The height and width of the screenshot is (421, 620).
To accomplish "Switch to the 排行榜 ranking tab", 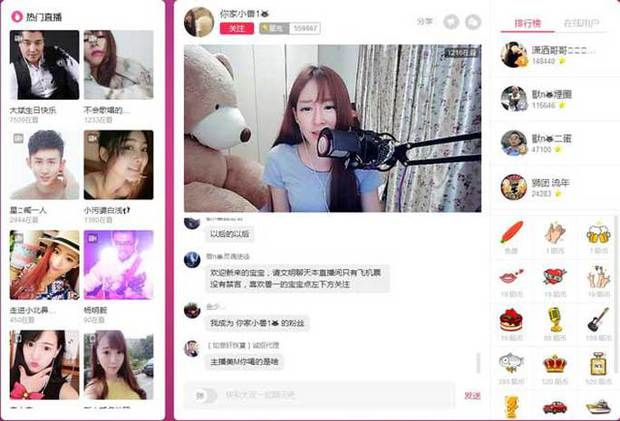I will [x=527, y=22].
